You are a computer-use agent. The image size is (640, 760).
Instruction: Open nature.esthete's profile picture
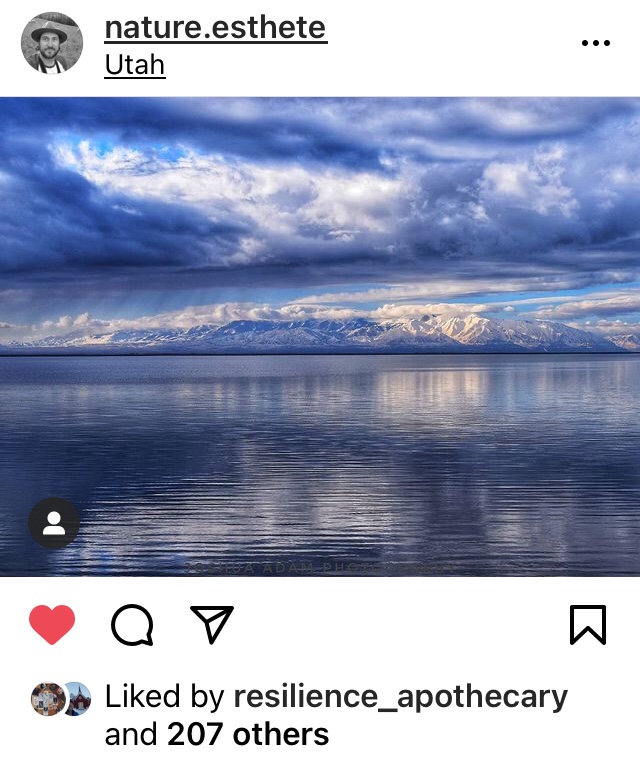[x=52, y=43]
